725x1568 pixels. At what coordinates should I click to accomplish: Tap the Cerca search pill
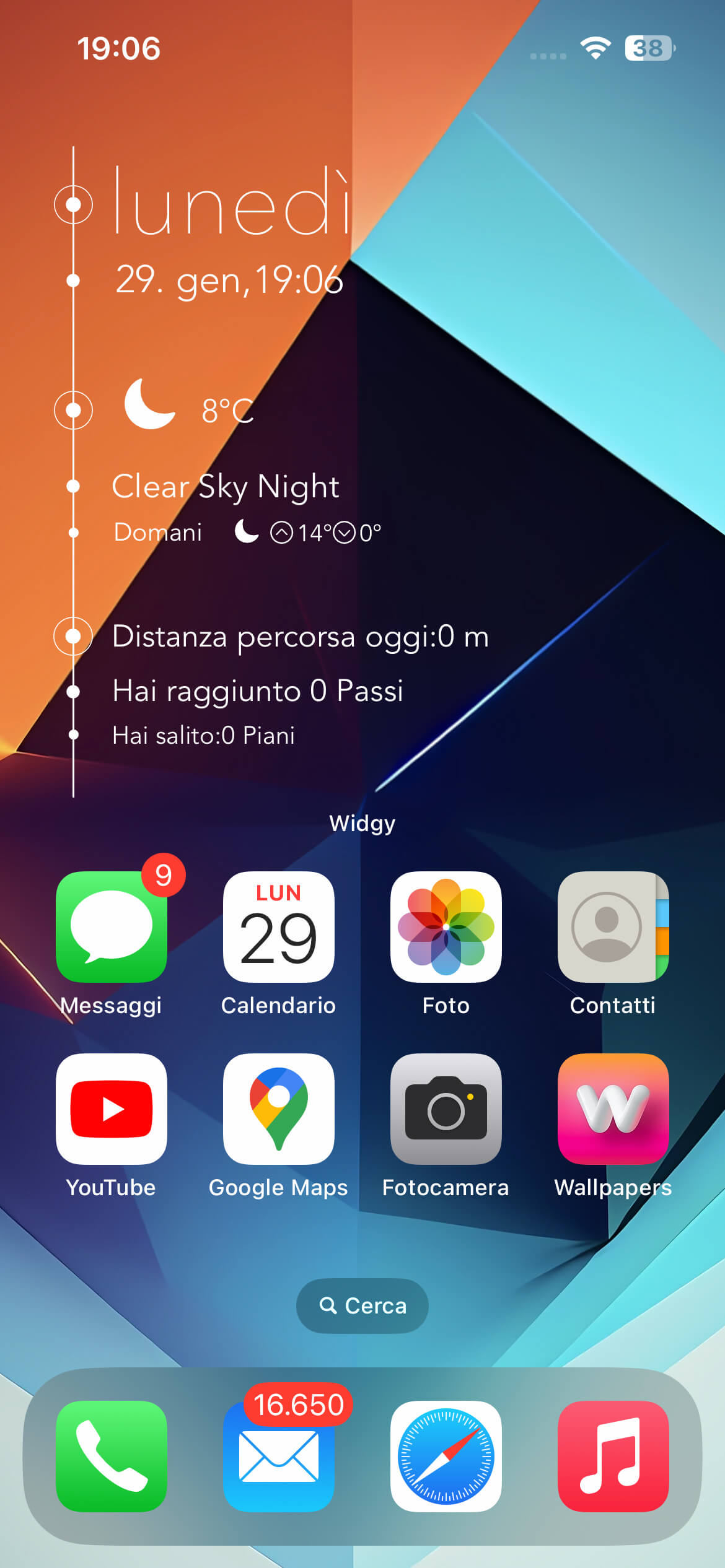pyautogui.click(x=362, y=1305)
